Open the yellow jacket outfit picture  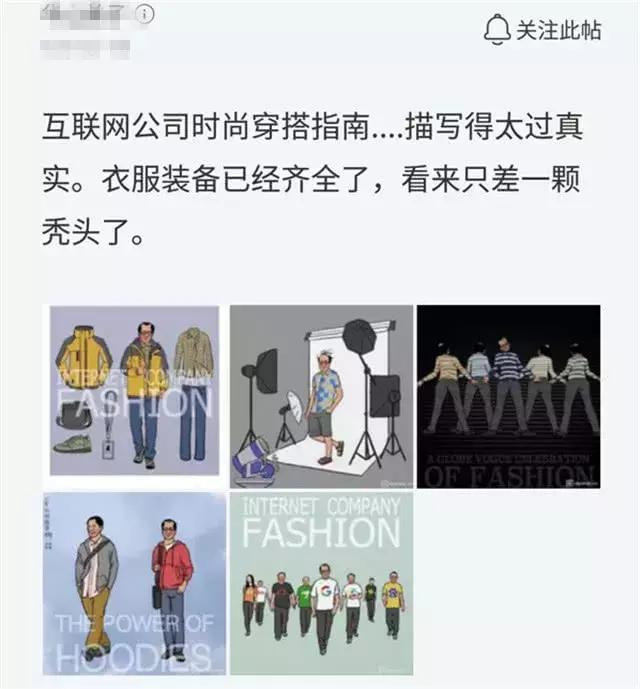click(x=133, y=396)
